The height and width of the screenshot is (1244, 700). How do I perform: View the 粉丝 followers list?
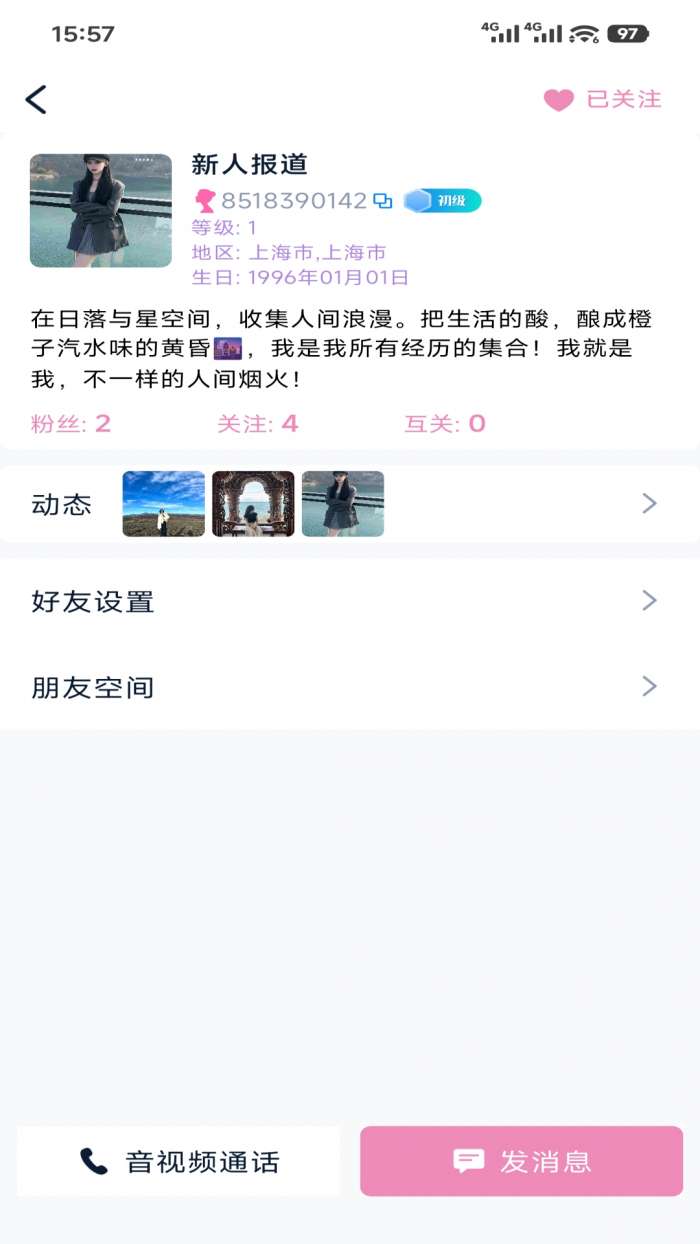pos(71,423)
